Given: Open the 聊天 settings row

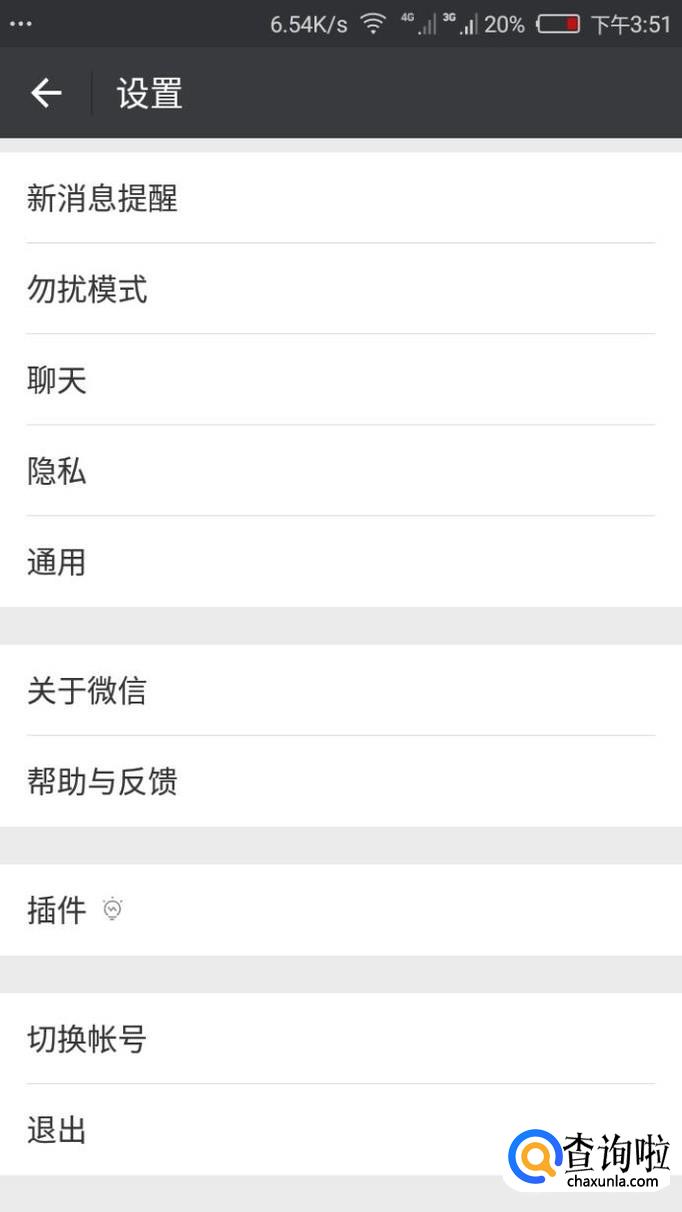Looking at the screenshot, I should click(x=340, y=380).
